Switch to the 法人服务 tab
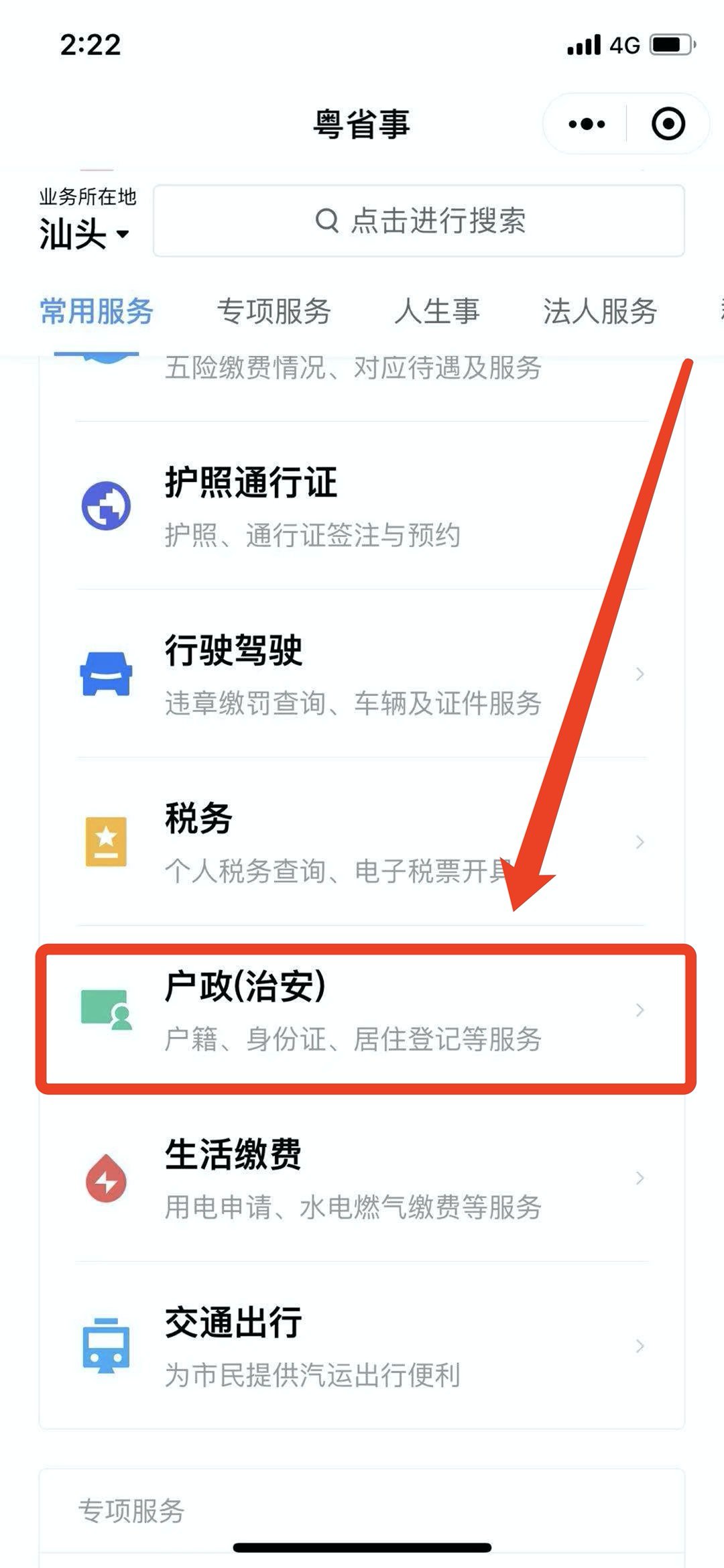This screenshot has width=724, height=1568. point(599,312)
